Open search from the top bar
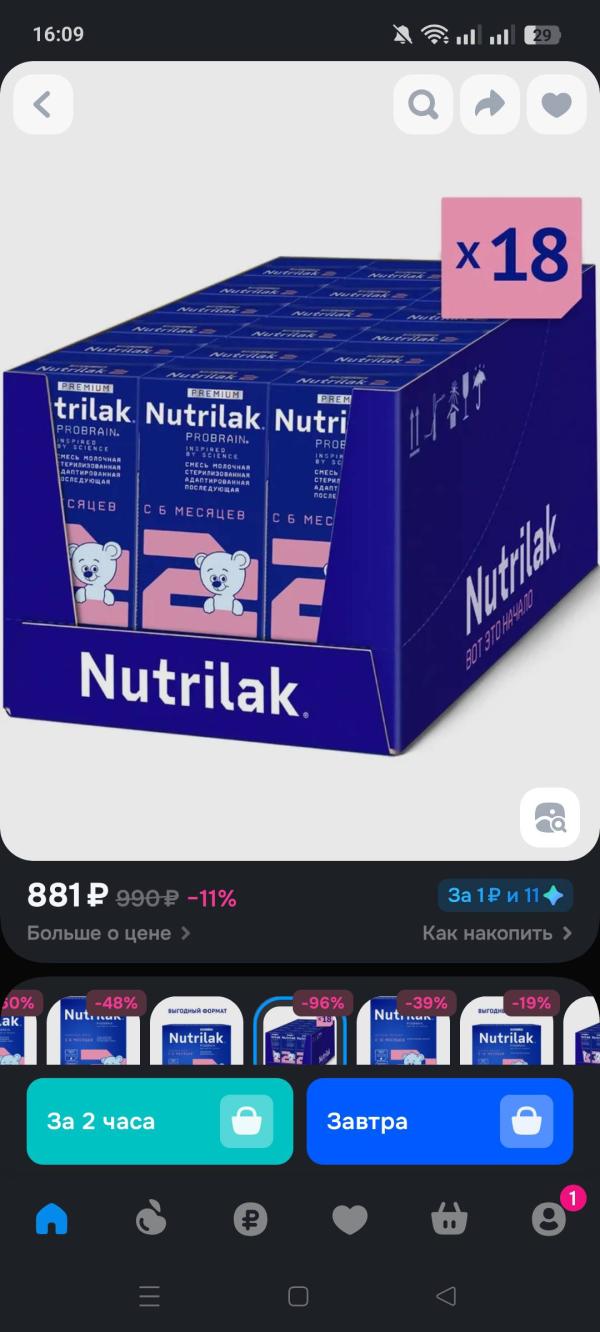600x1332 pixels. [423, 104]
